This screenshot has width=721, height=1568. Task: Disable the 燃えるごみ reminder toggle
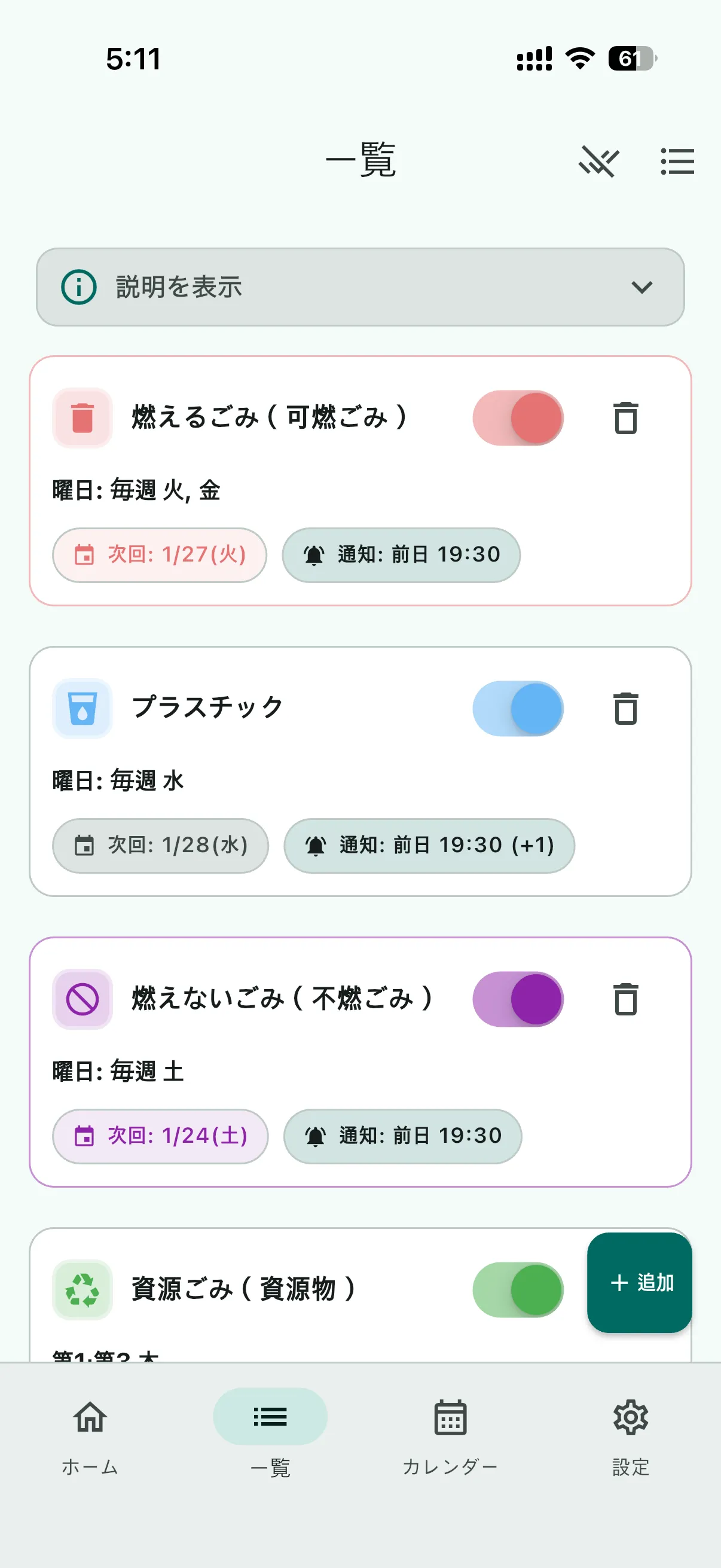pyautogui.click(x=518, y=417)
